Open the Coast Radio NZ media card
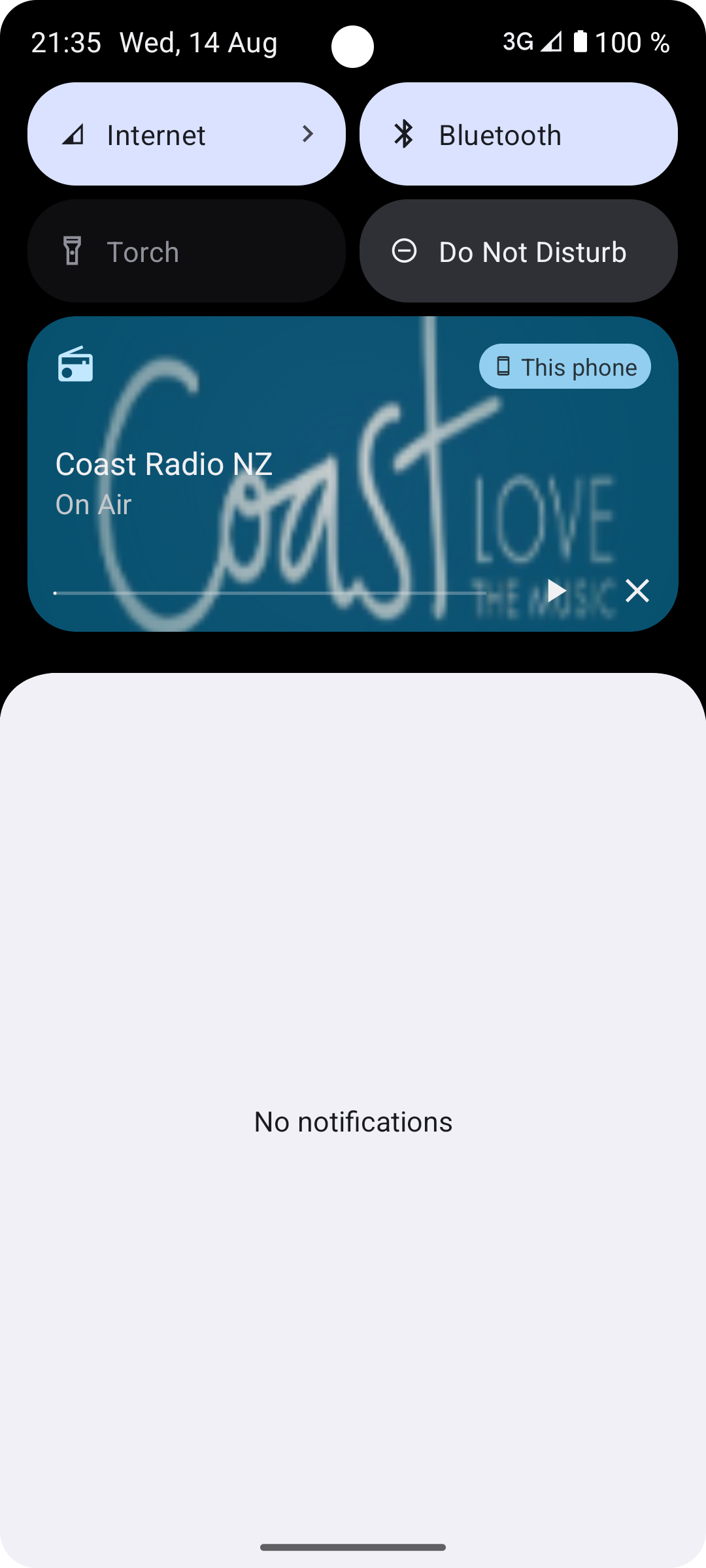706x1568 pixels. (352, 474)
